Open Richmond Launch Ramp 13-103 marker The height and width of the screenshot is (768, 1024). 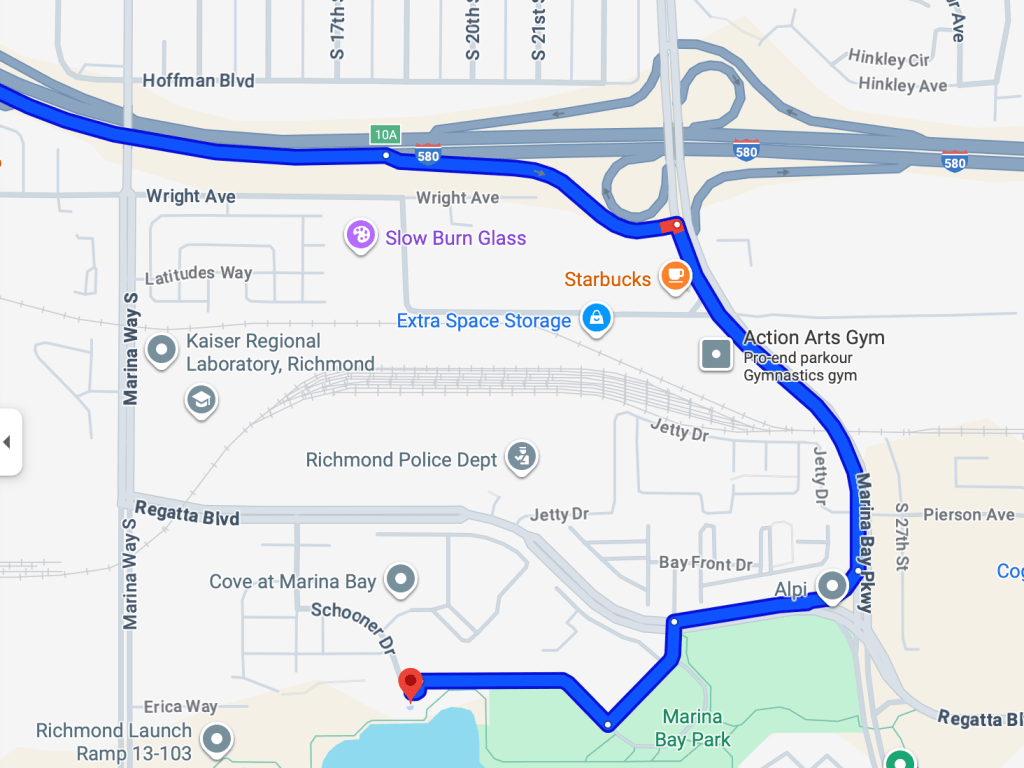pos(217,741)
